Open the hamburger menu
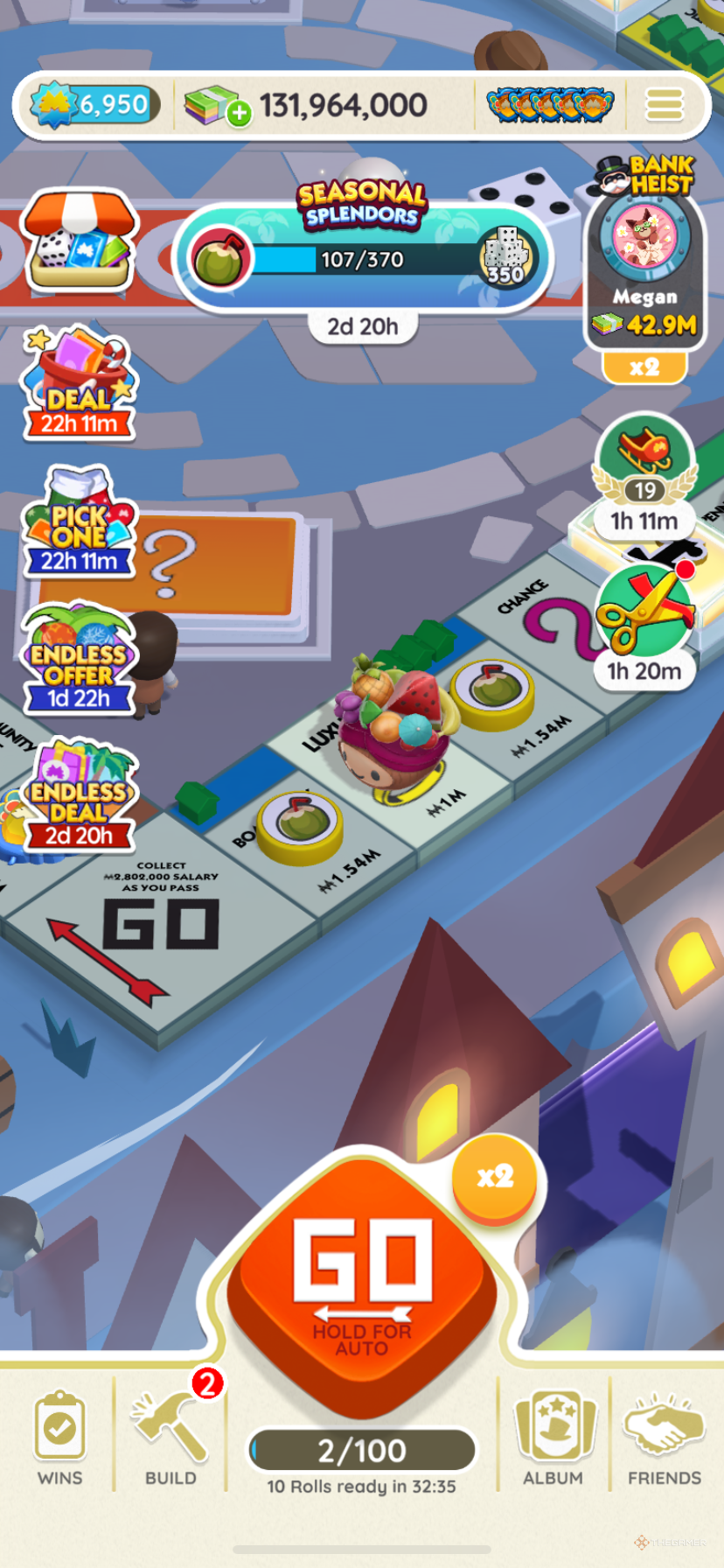This screenshot has height=1568, width=724. click(664, 106)
